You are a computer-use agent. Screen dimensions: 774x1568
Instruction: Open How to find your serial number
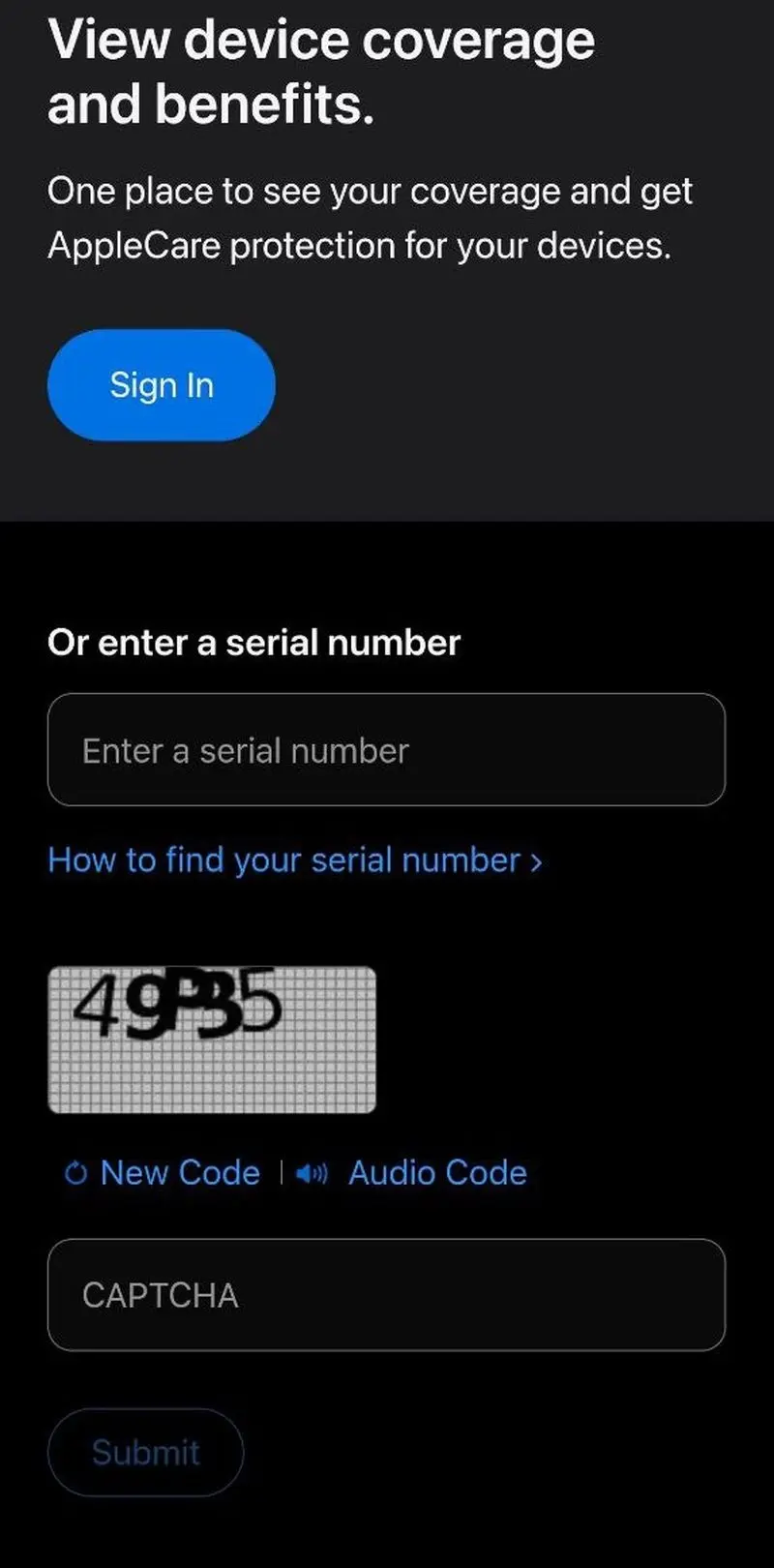click(294, 860)
